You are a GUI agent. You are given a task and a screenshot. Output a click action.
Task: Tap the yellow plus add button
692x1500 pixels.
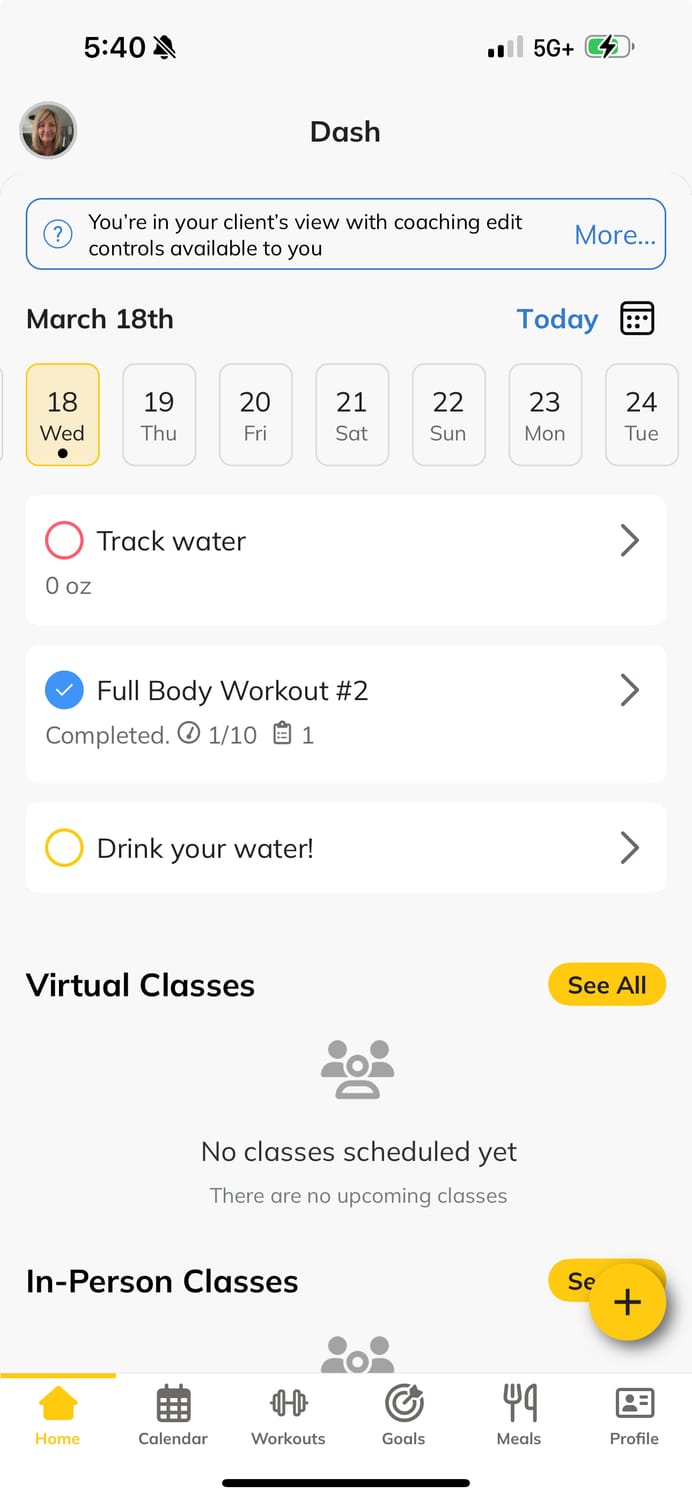pyautogui.click(x=627, y=1301)
